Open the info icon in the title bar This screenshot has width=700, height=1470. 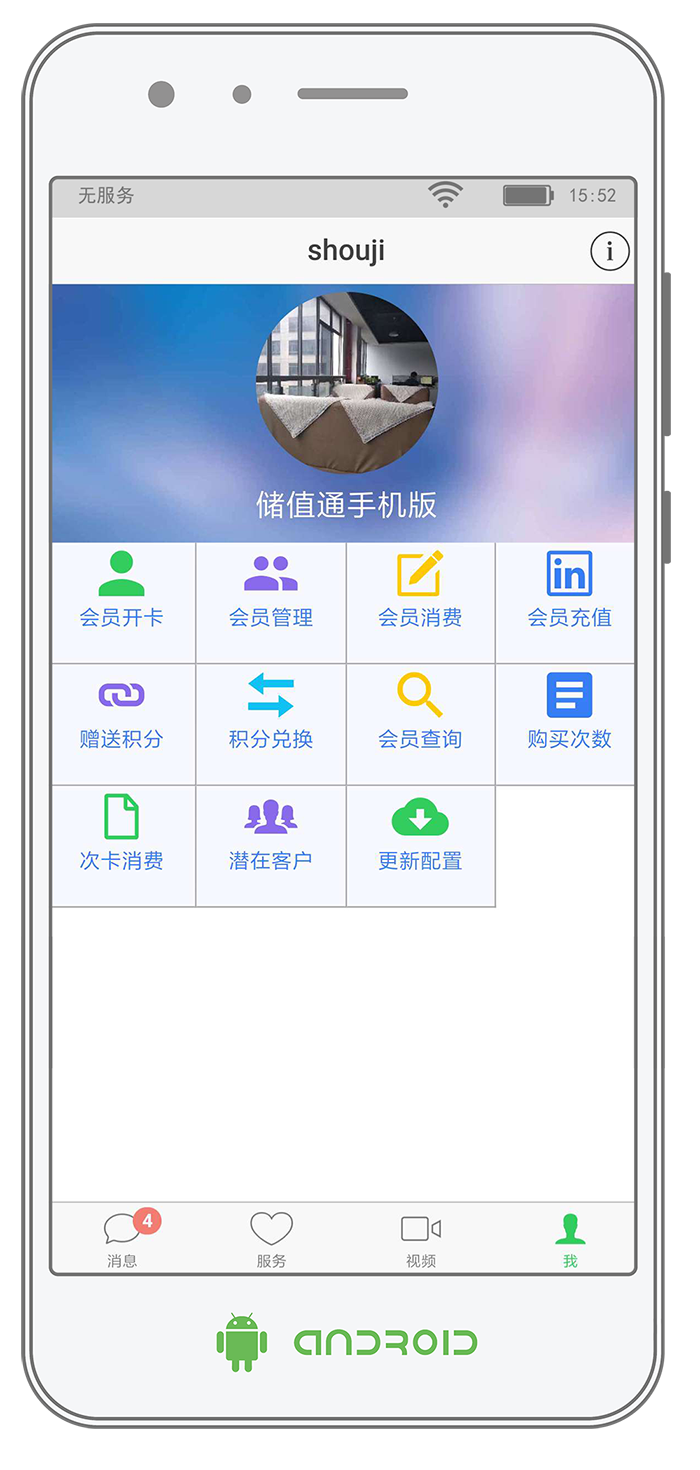pos(609,251)
